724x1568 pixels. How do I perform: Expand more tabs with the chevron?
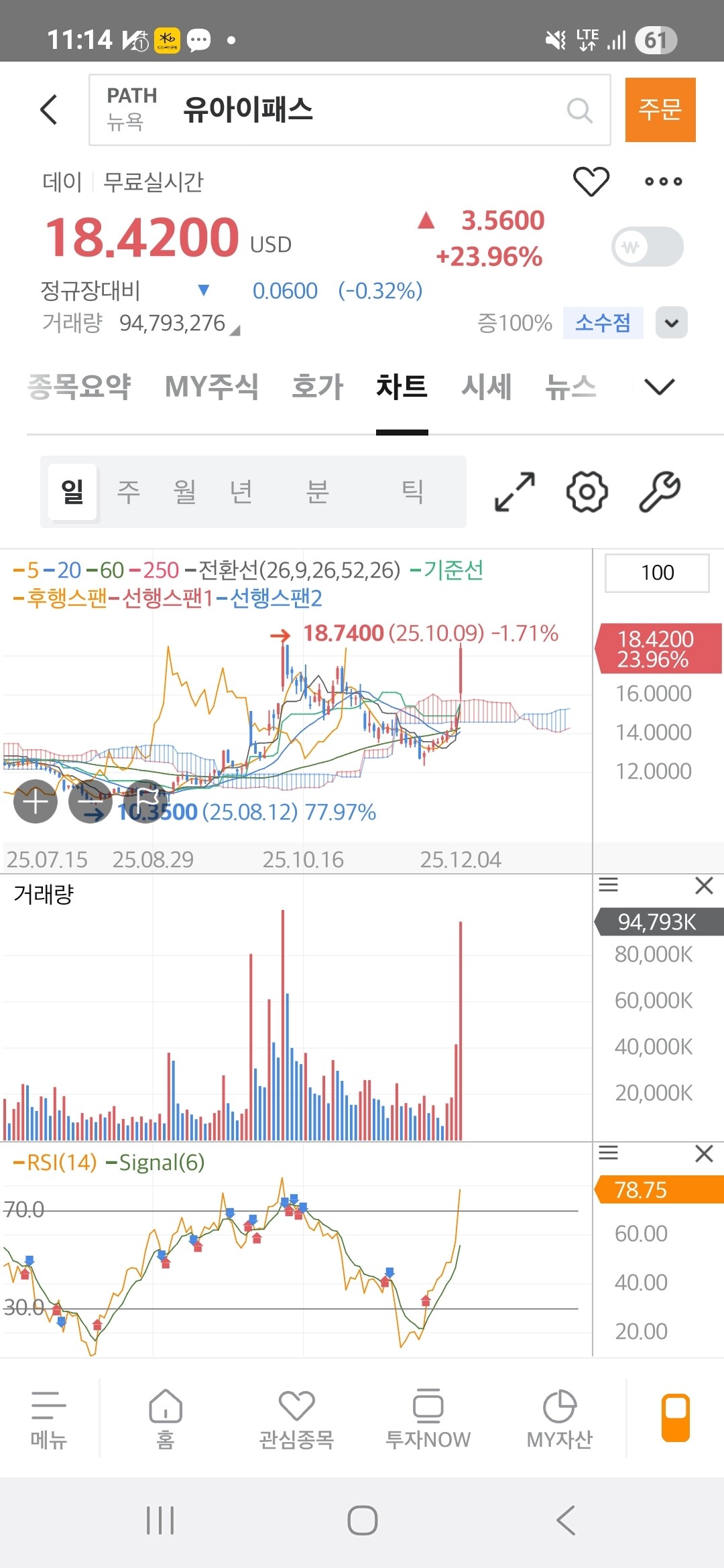(x=659, y=387)
